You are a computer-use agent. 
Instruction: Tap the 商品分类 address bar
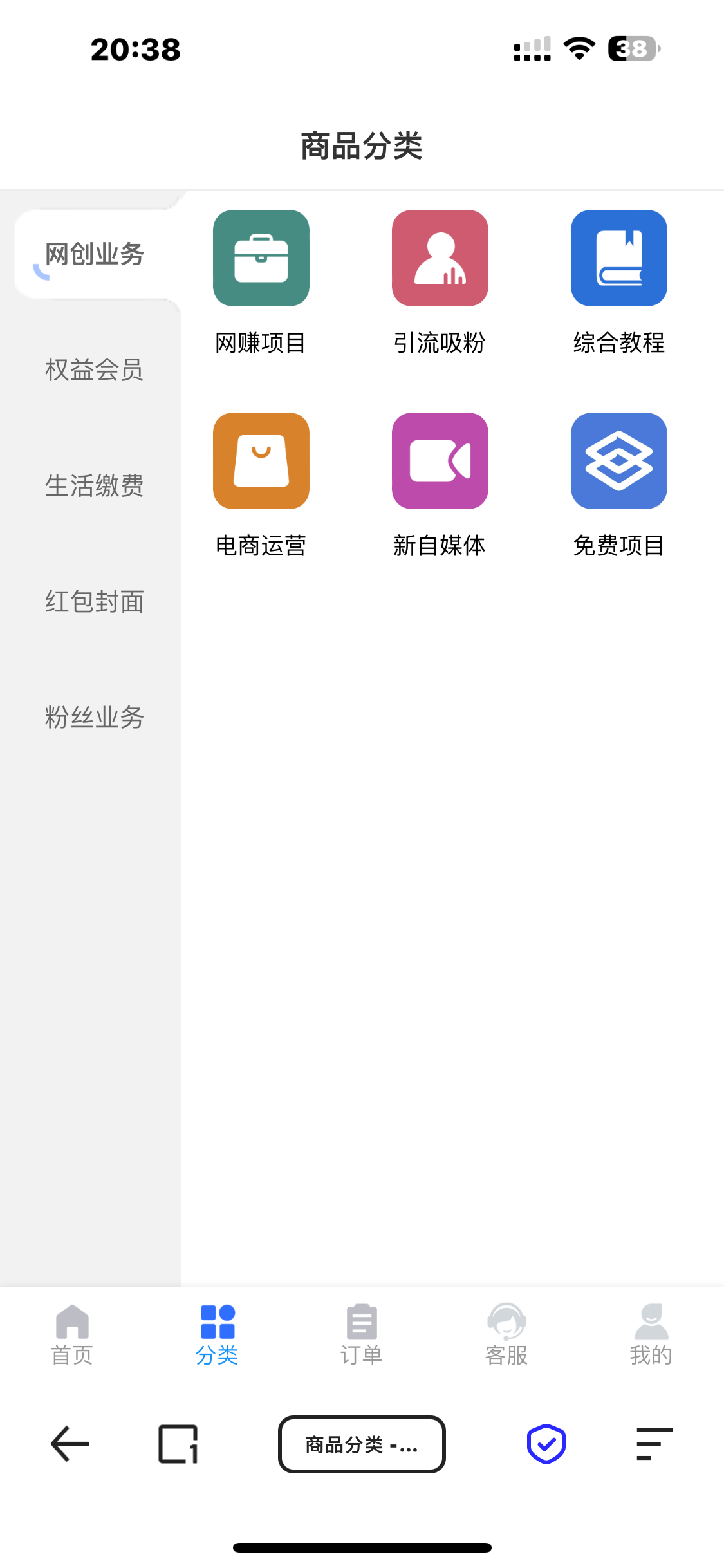click(x=362, y=1444)
